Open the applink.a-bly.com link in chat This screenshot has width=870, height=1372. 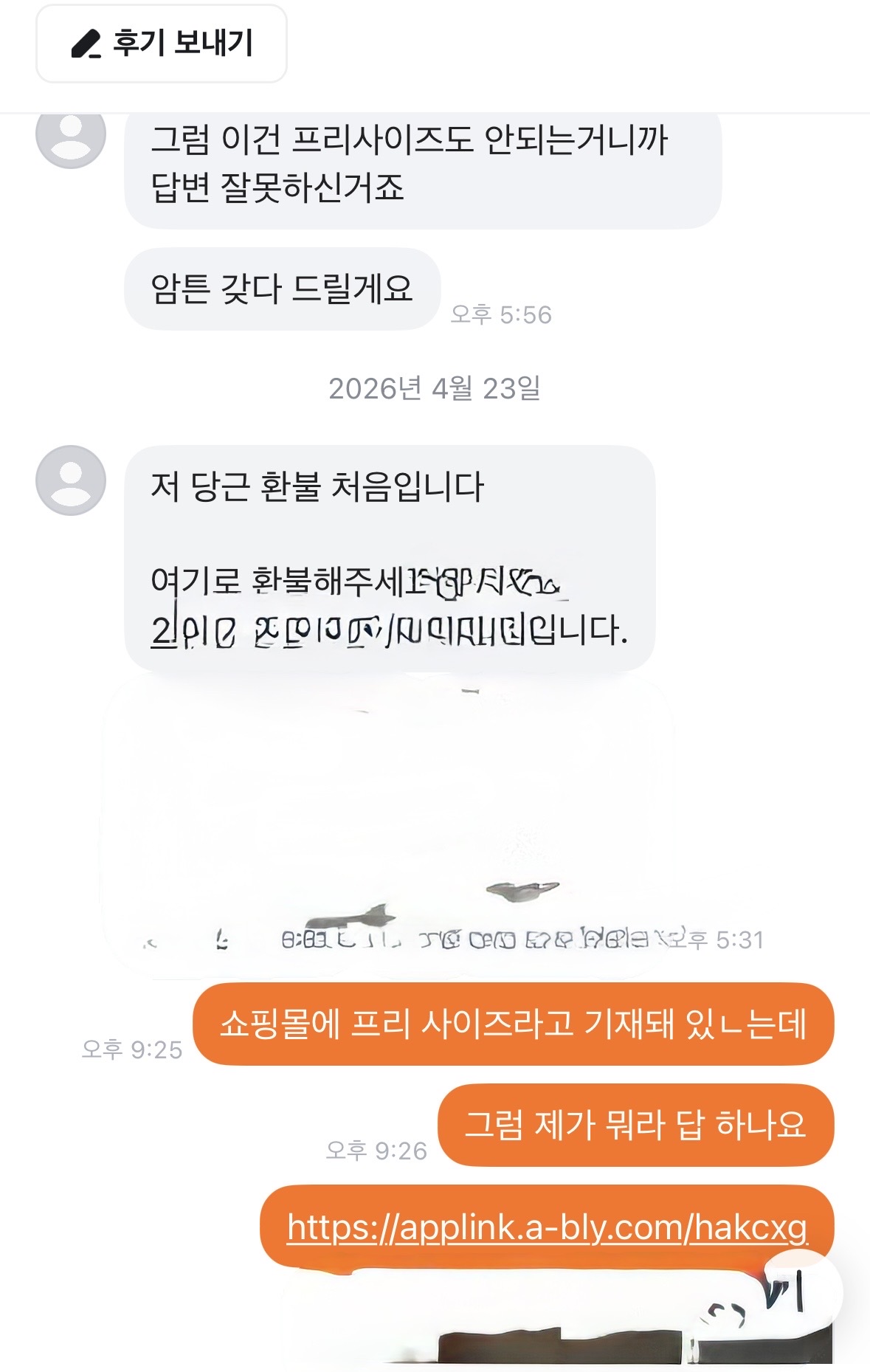pyautogui.click(x=547, y=1228)
